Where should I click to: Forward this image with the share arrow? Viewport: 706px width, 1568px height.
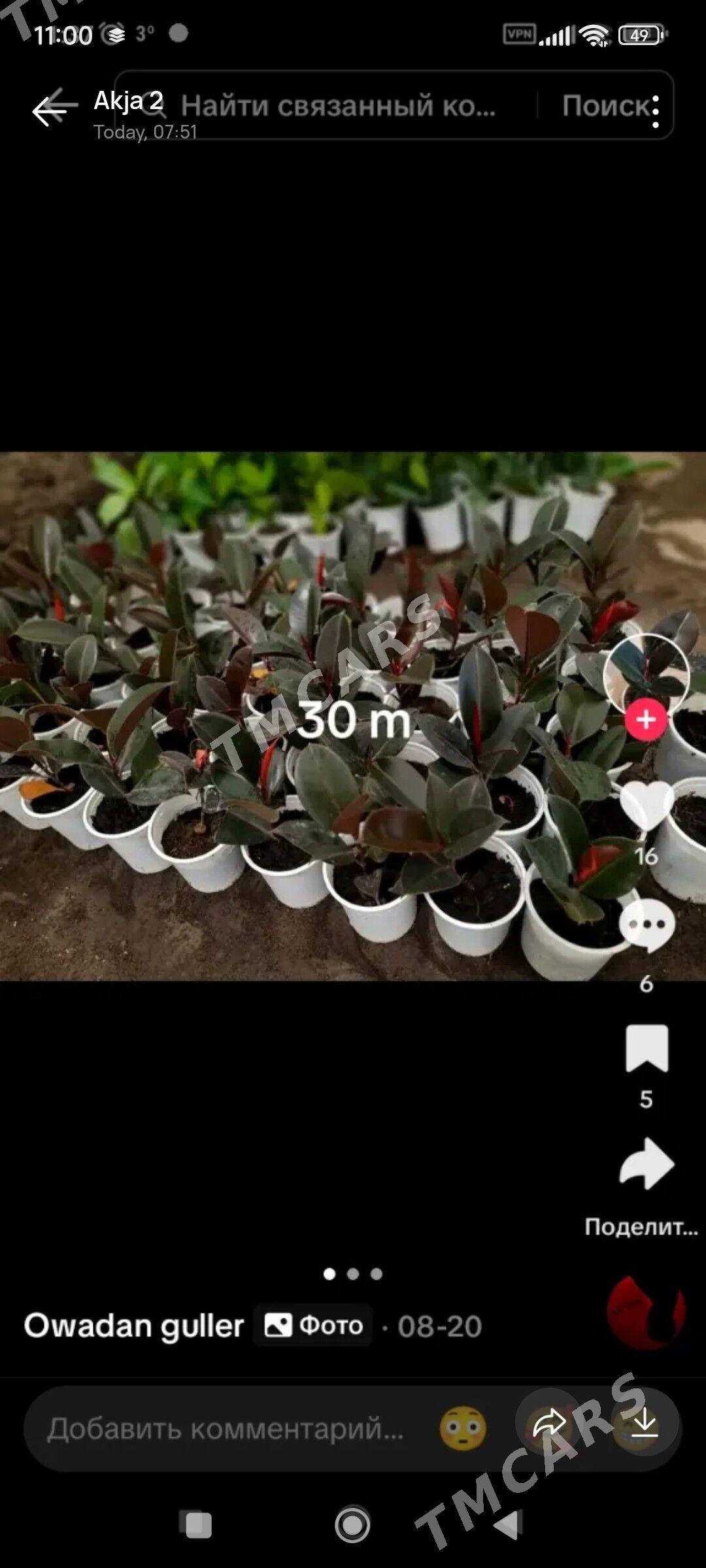(x=549, y=1423)
